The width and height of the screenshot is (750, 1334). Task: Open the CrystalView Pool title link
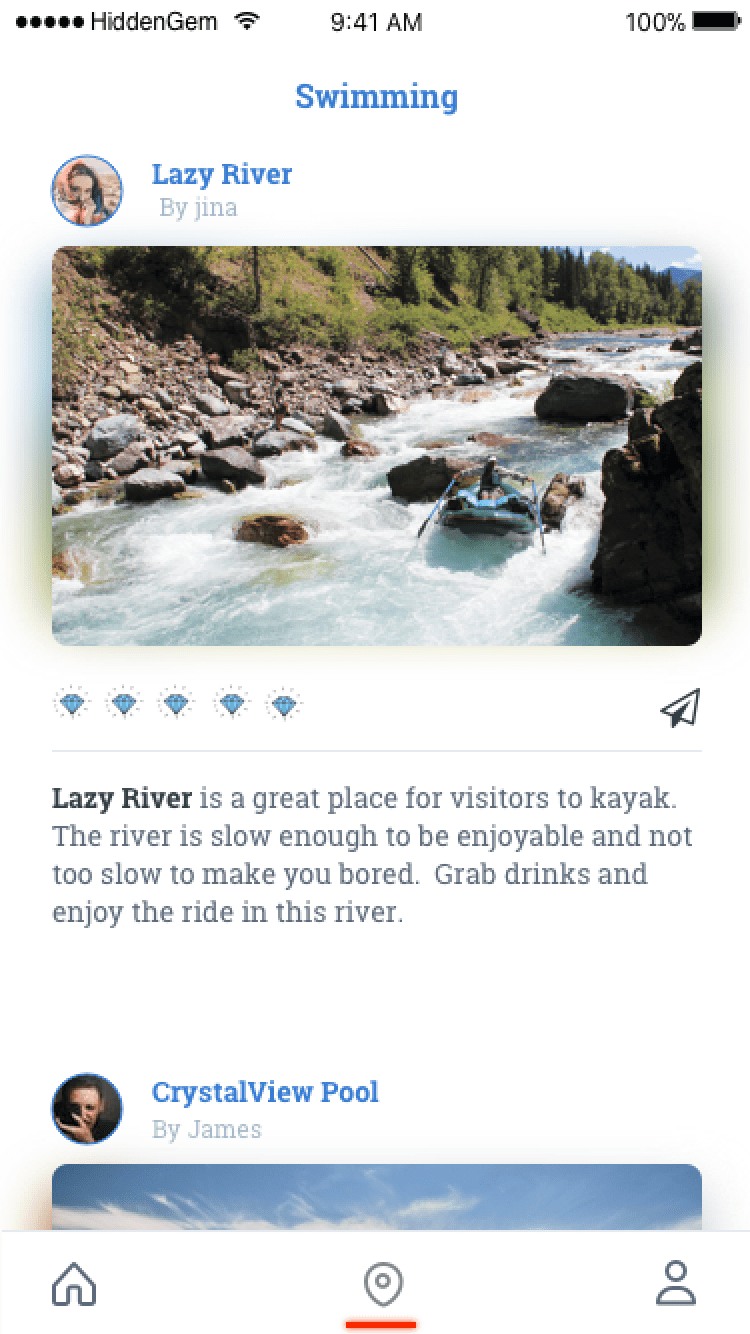coord(265,1092)
